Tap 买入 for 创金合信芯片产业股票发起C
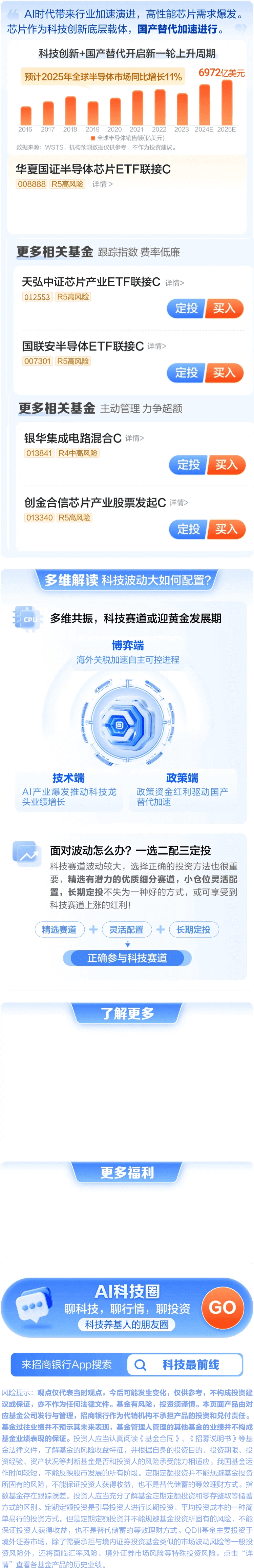Image resolution: width=254 pixels, height=1568 pixels. point(226,530)
